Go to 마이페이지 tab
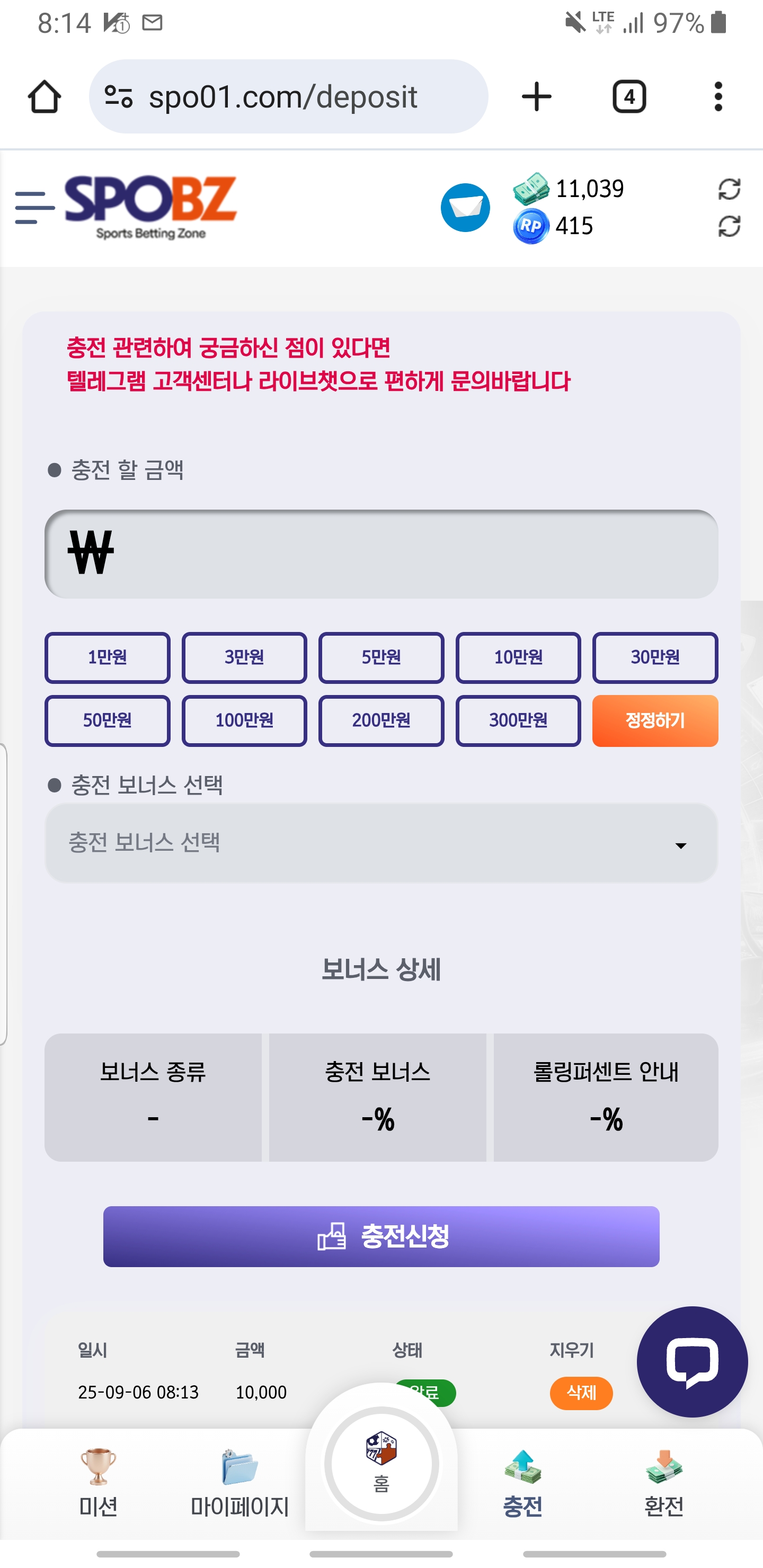 click(x=239, y=1483)
